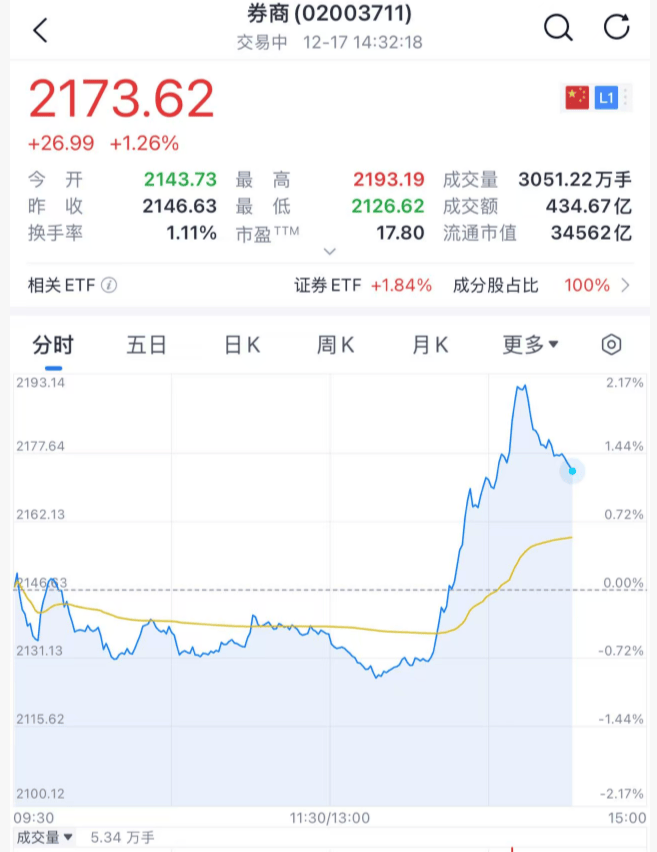Open the 成交量 indicator dropdown
The height and width of the screenshot is (852, 657).
pos(45,836)
